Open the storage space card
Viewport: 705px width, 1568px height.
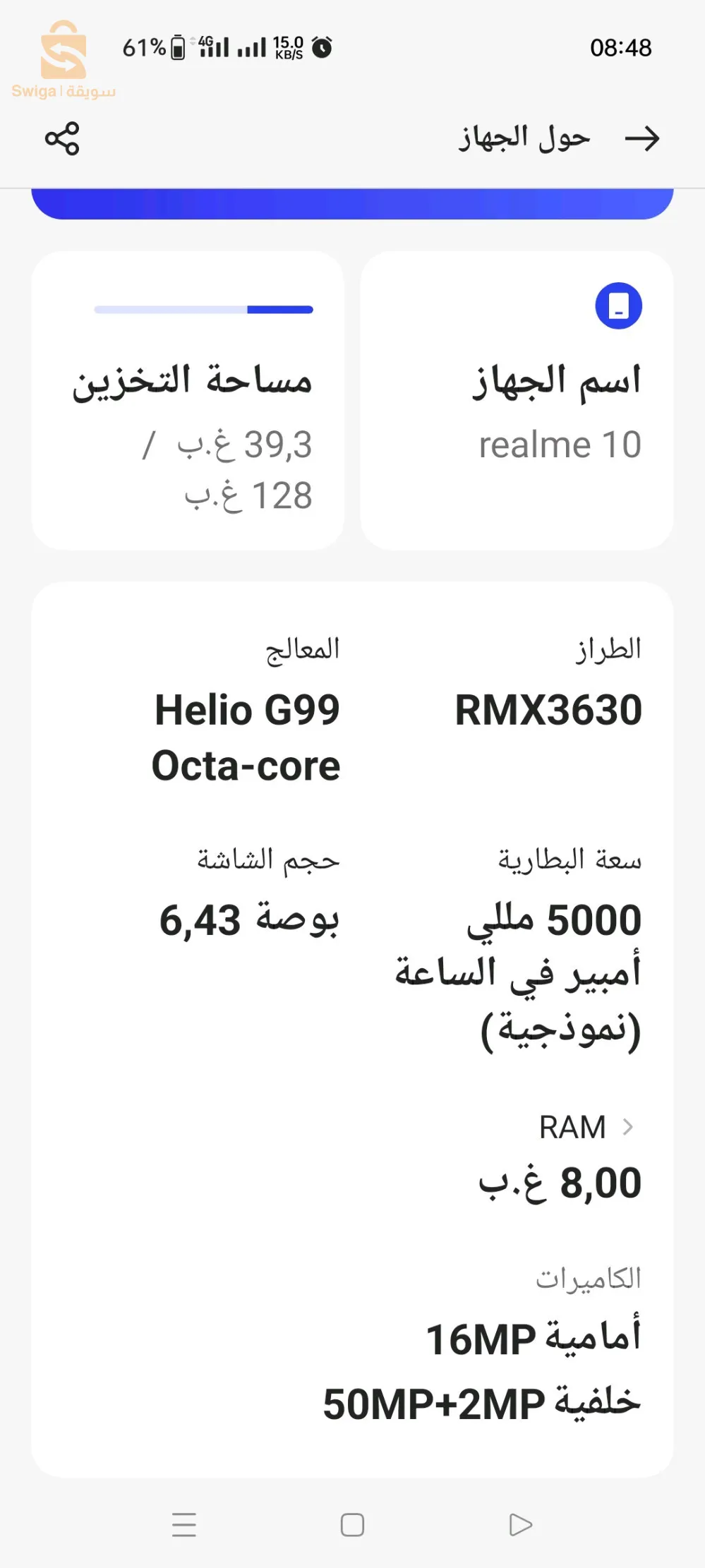coord(188,401)
